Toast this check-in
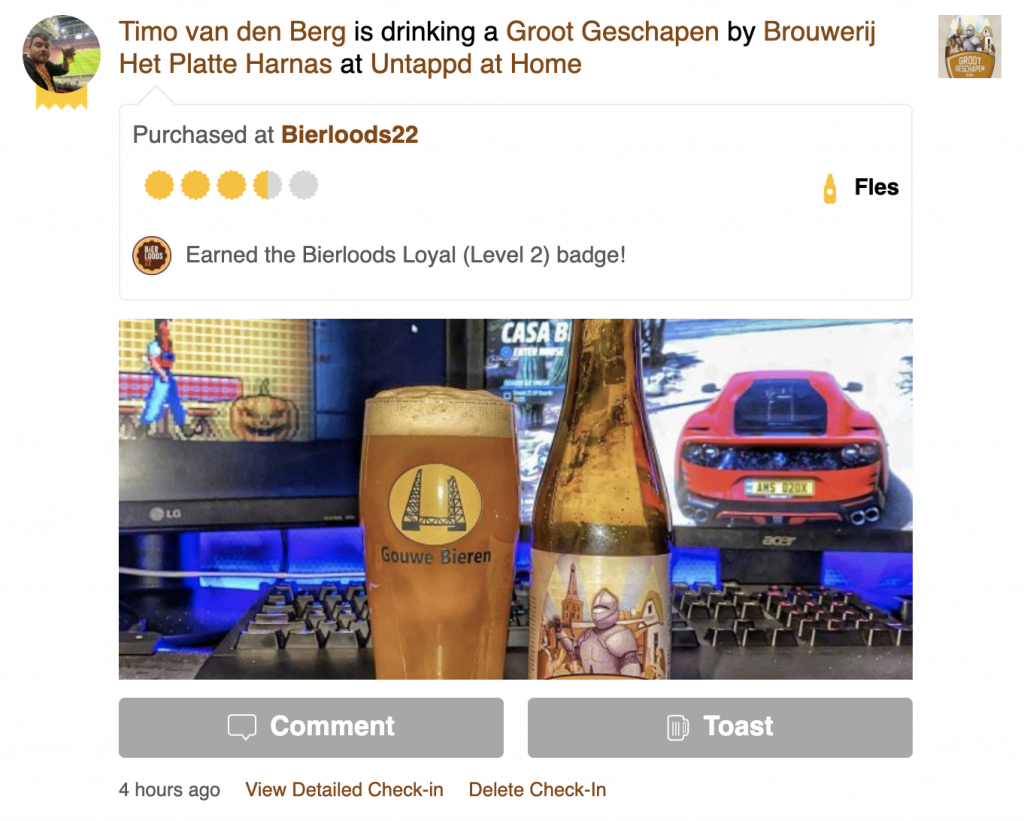 pyautogui.click(x=719, y=727)
